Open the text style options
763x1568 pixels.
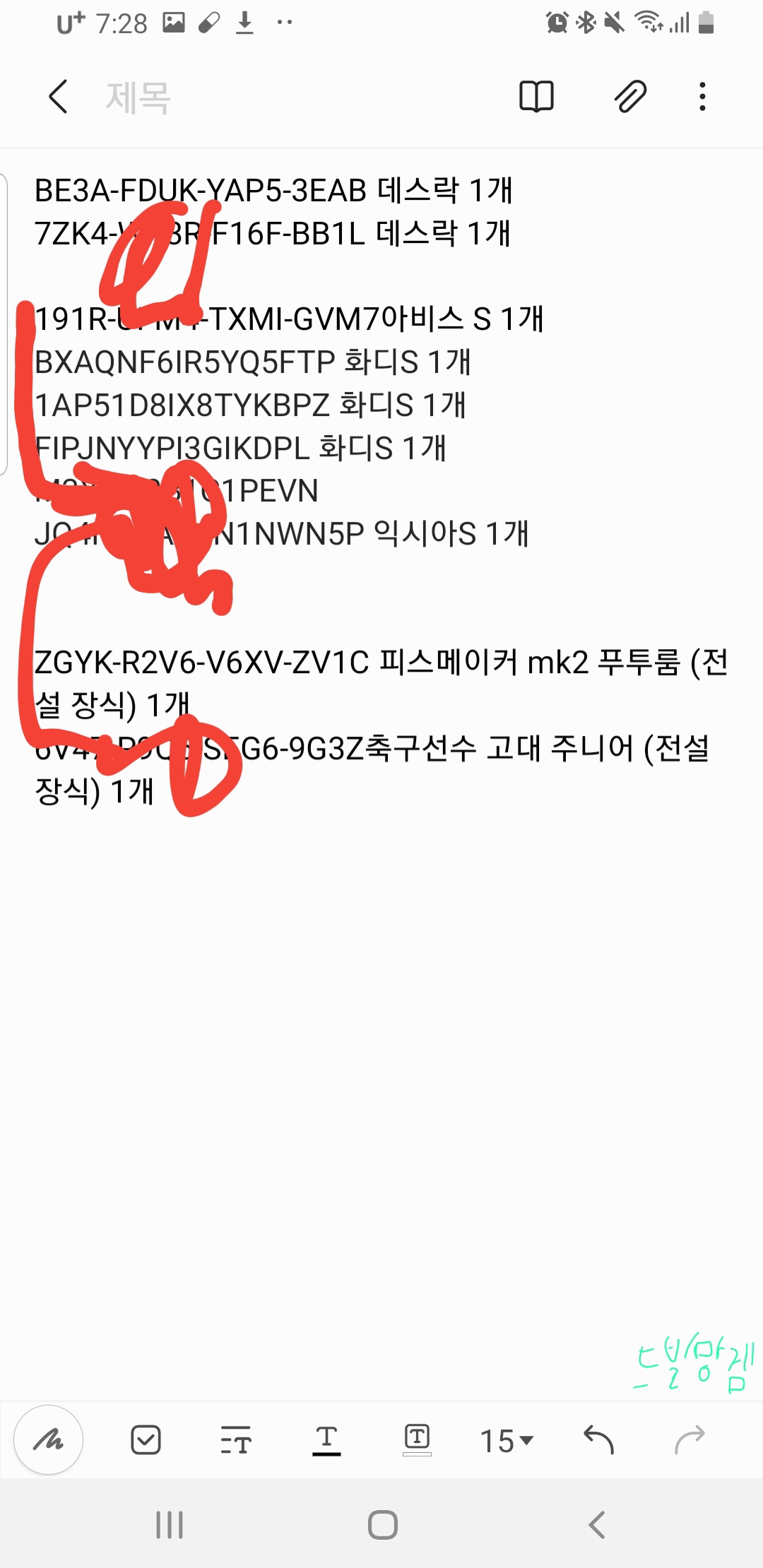coord(235,1439)
